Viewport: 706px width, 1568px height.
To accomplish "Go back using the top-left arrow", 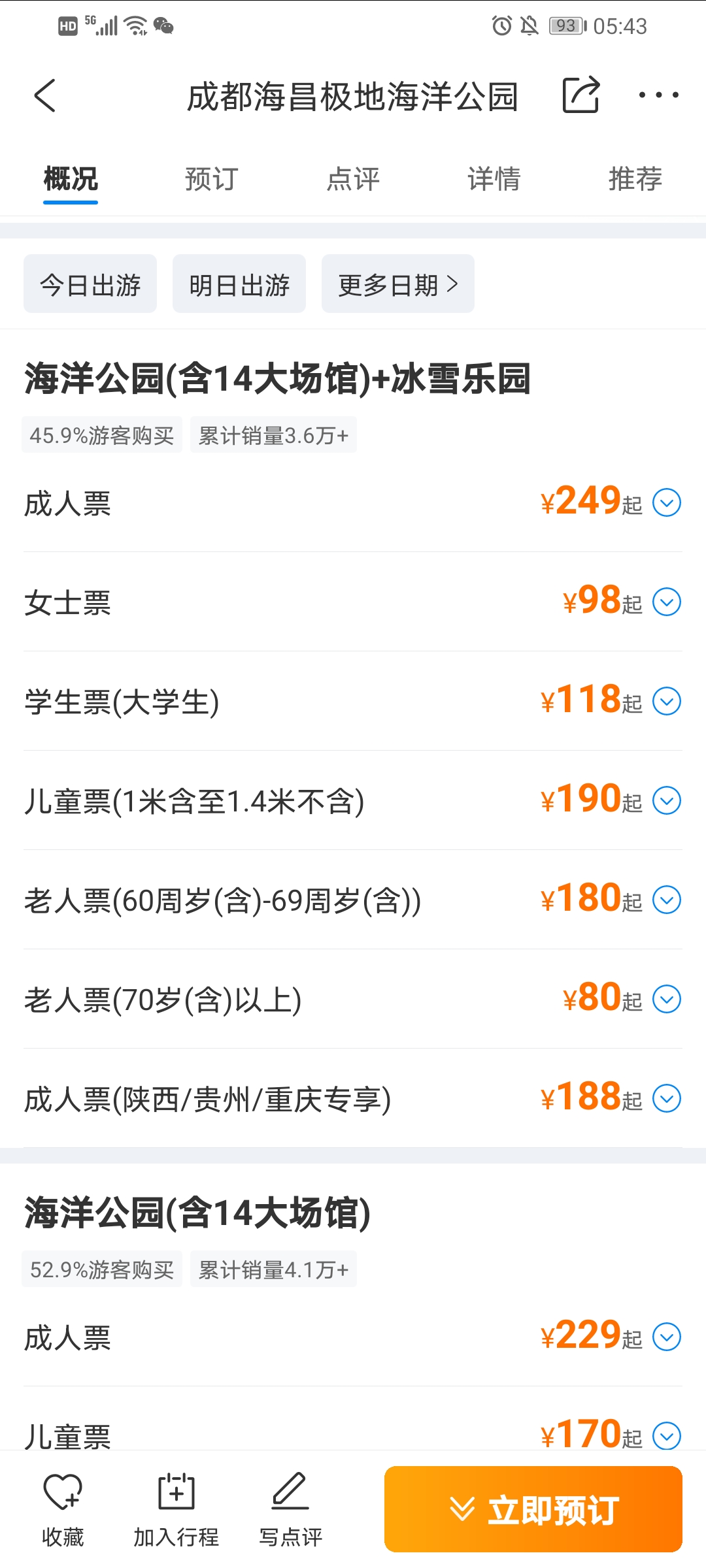I will [x=44, y=96].
